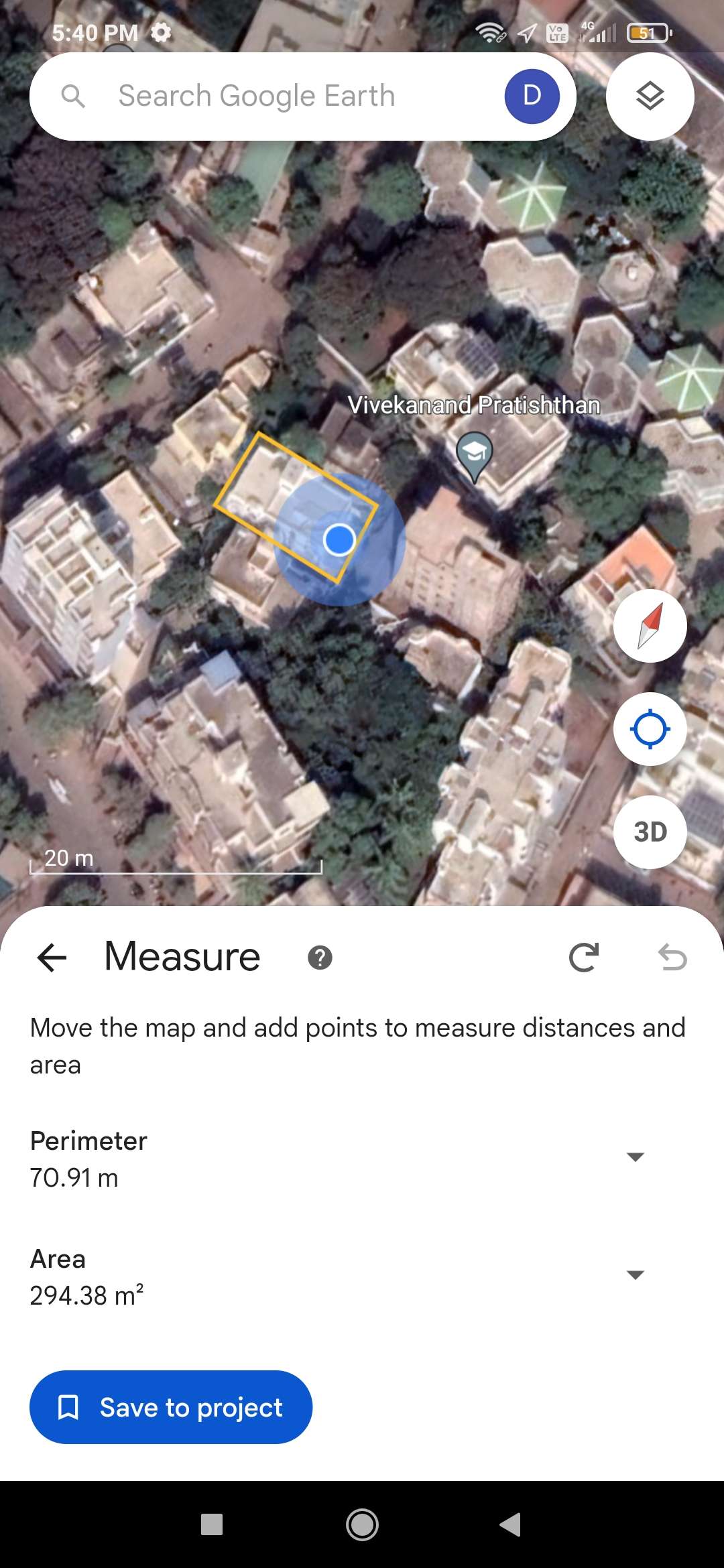The width and height of the screenshot is (724, 1568).
Task: Go back from the Measure panel
Action: (x=52, y=957)
